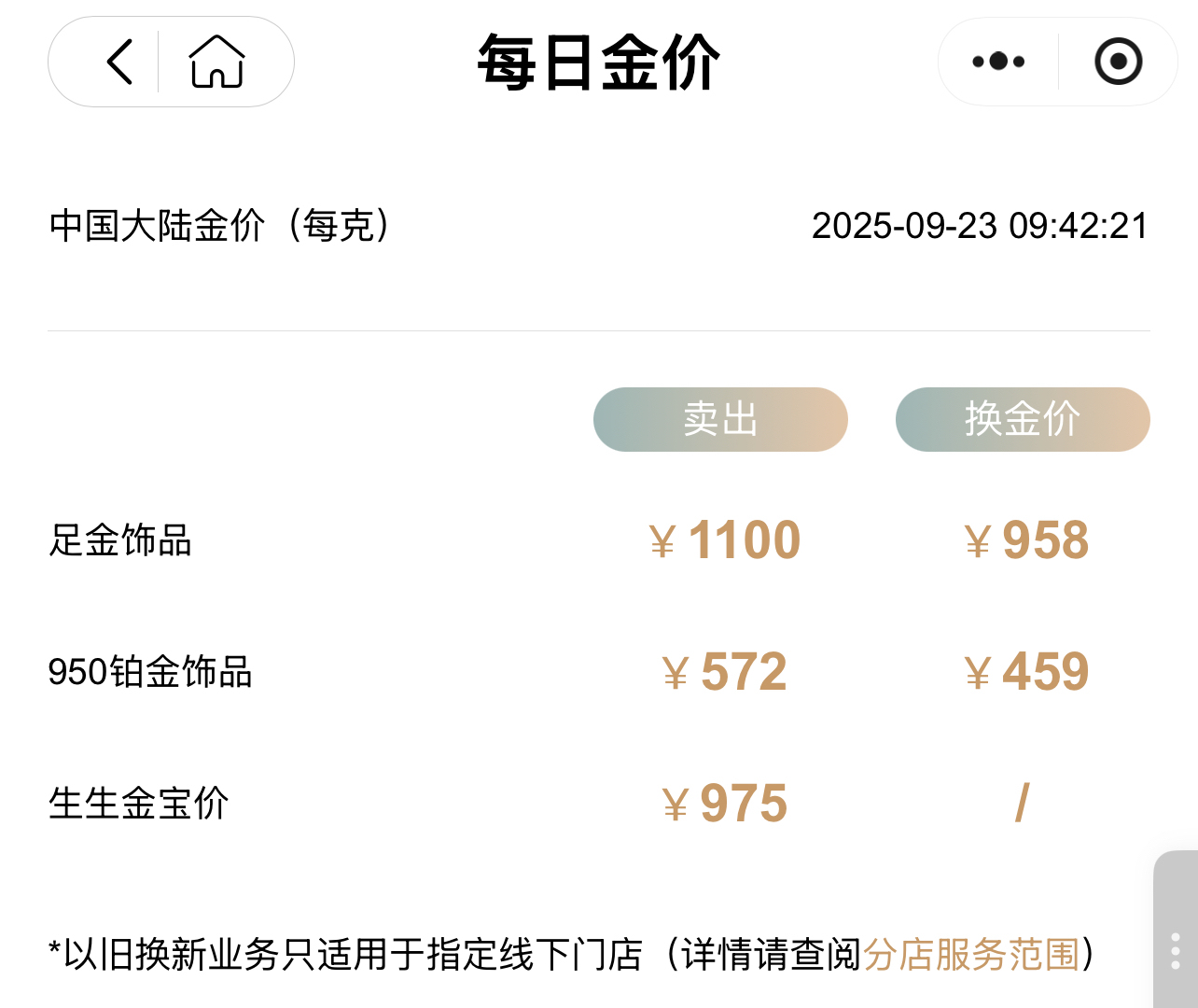Tap the side handle with vertical dots
1198x1008 pixels.
[x=1176, y=950]
